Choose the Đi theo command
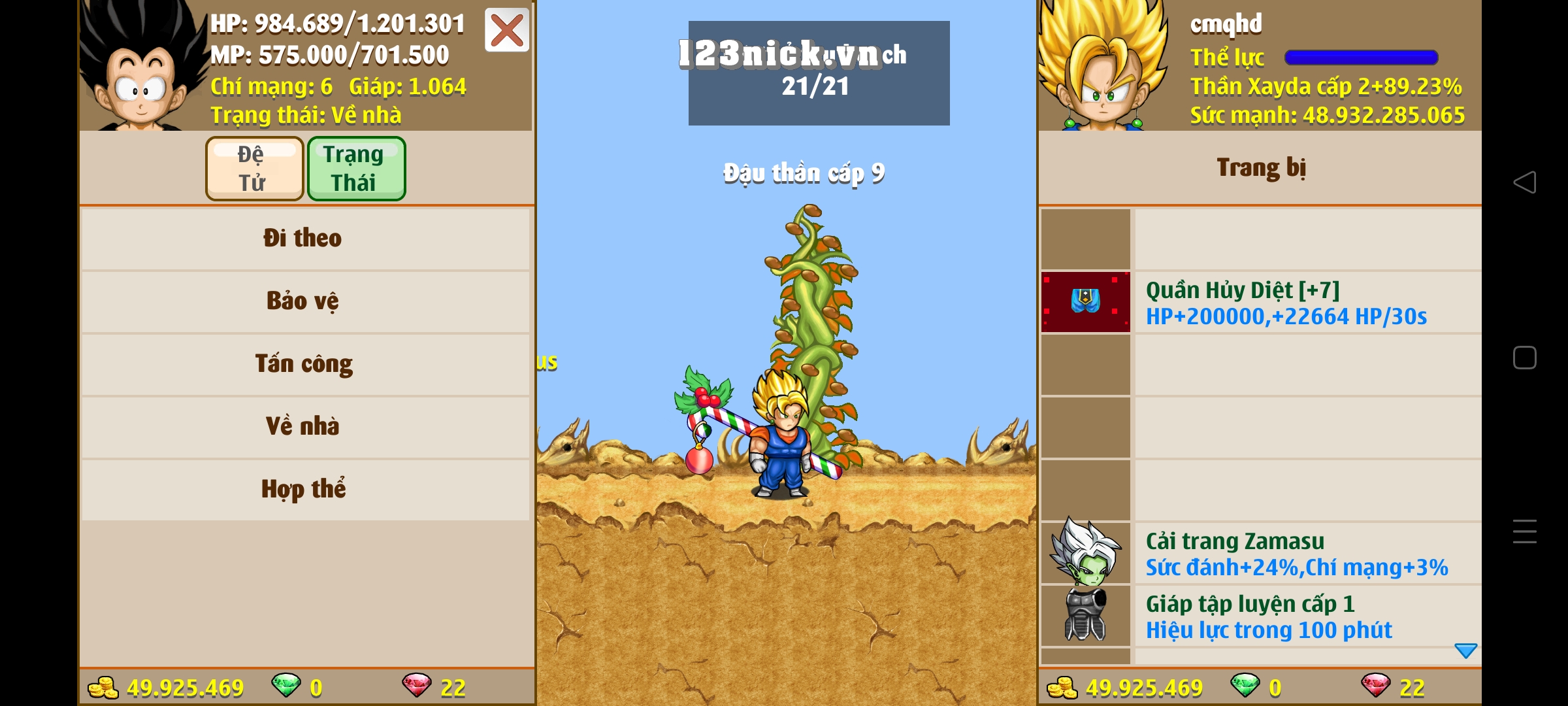This screenshot has width=1568, height=706. [x=304, y=238]
